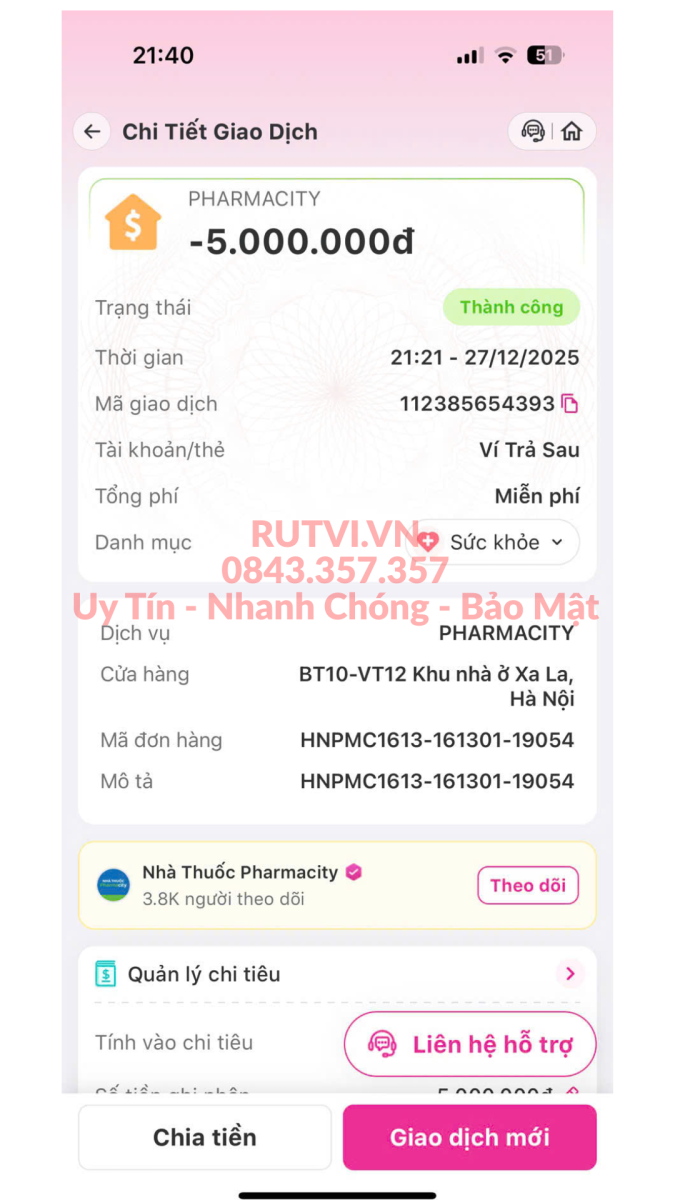Open the Nhà Thuốc Pharmacity page
Viewport: 675px width, 1200px height.
tap(240, 873)
